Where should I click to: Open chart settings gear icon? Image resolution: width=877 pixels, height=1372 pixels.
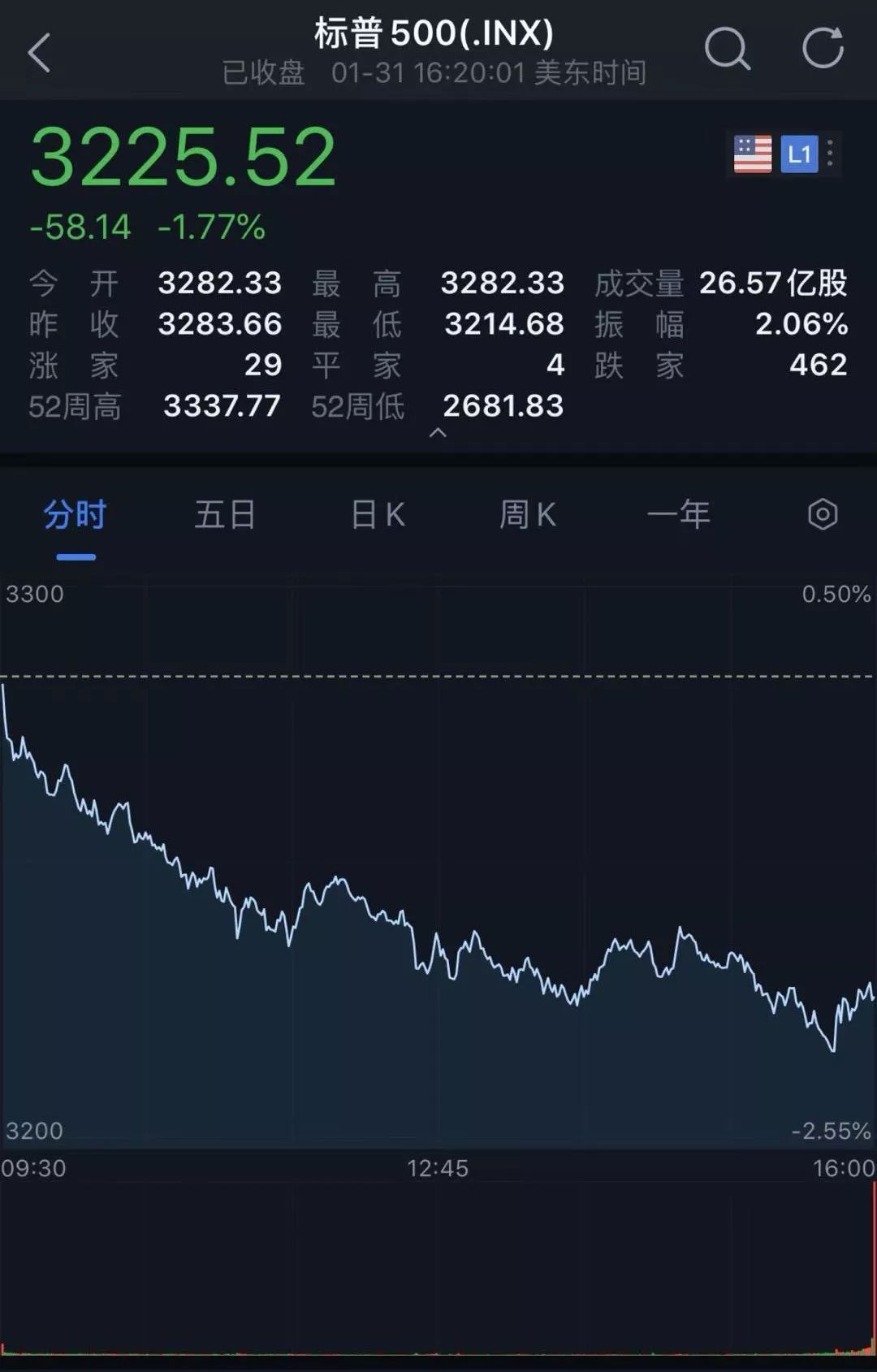click(823, 514)
